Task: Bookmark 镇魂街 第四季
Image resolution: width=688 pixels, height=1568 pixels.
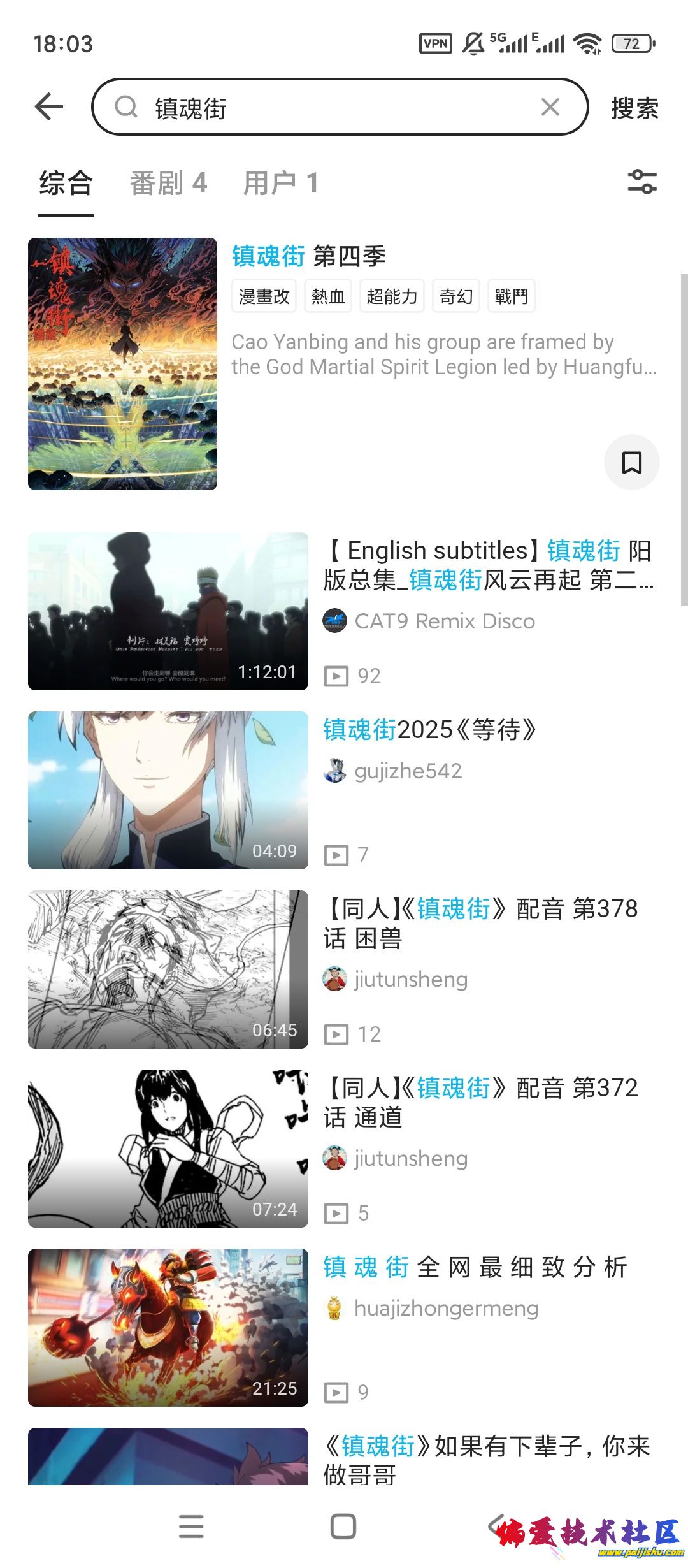Action: tap(631, 462)
